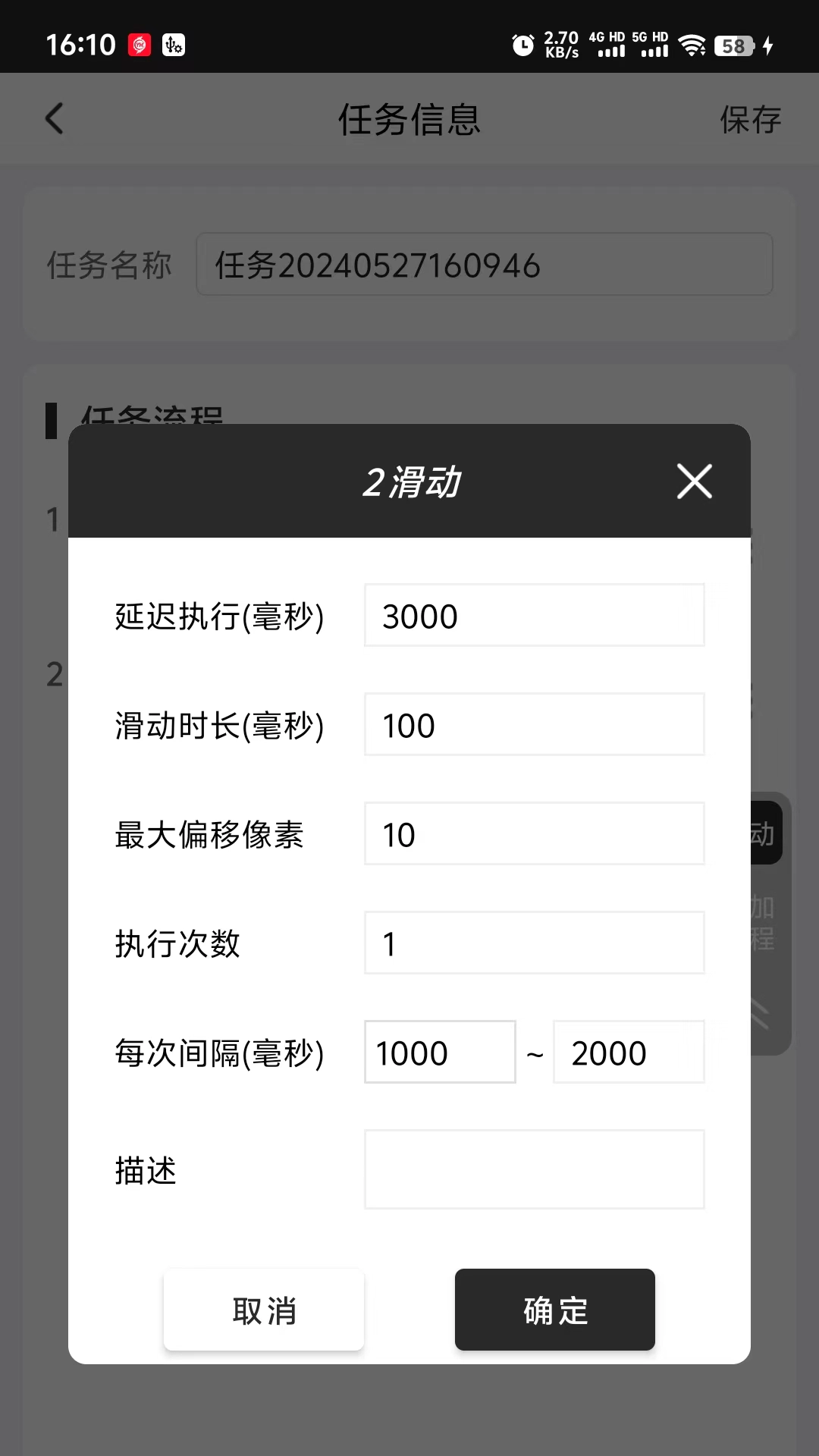Tap the 4G signal bars indicator
The height and width of the screenshot is (1456, 819).
tap(611, 50)
